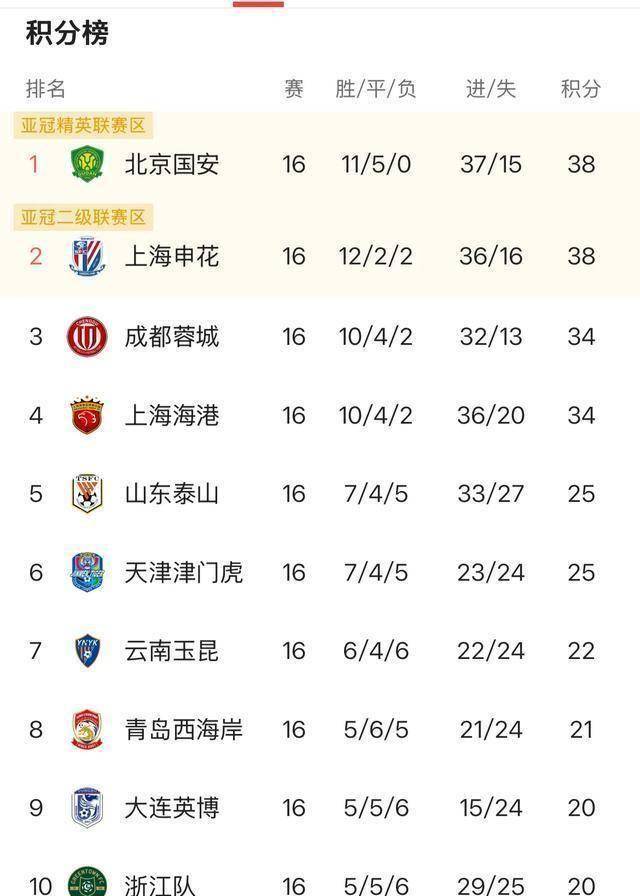View the 云南玉昆 team page
This screenshot has height=896, width=640.
click(x=171, y=651)
